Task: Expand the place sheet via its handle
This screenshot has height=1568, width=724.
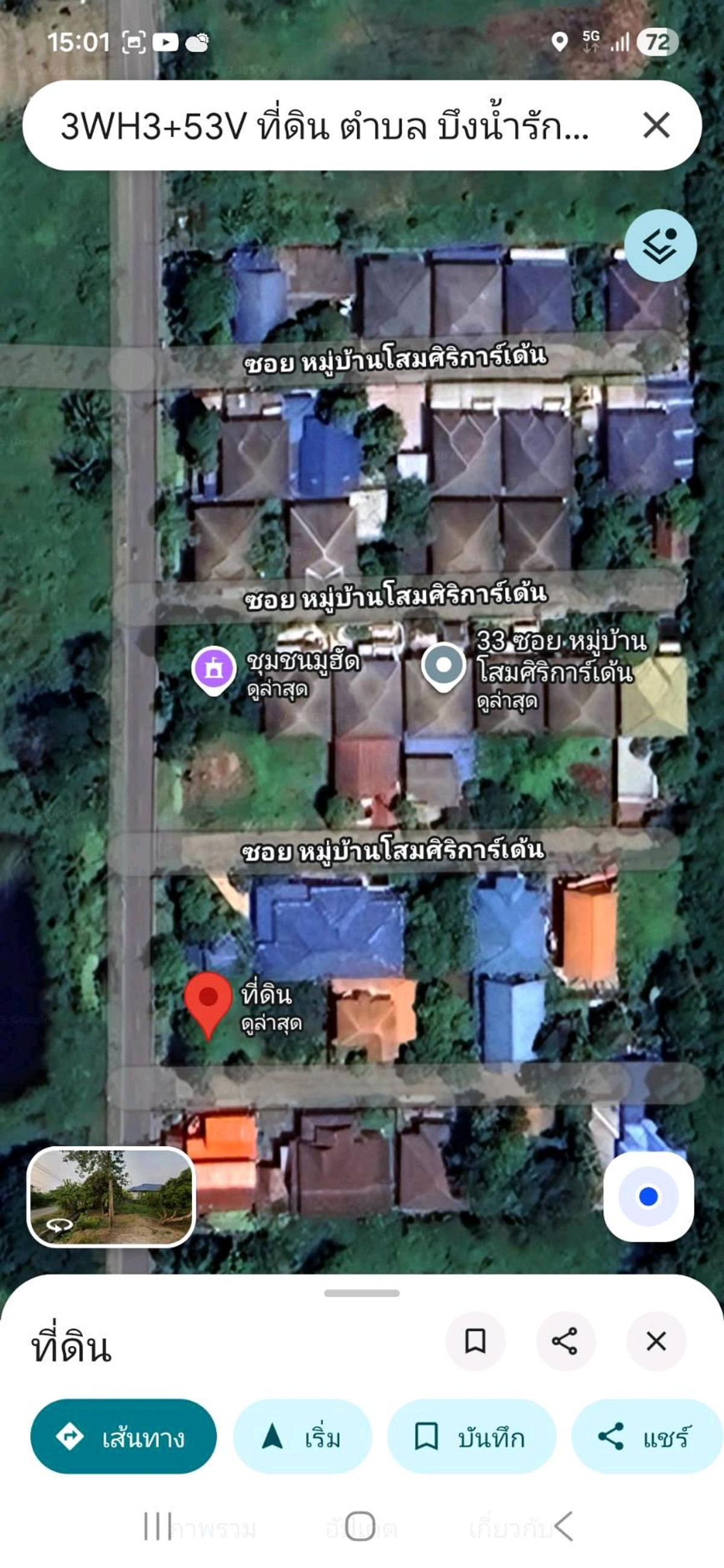Action: click(x=361, y=1293)
